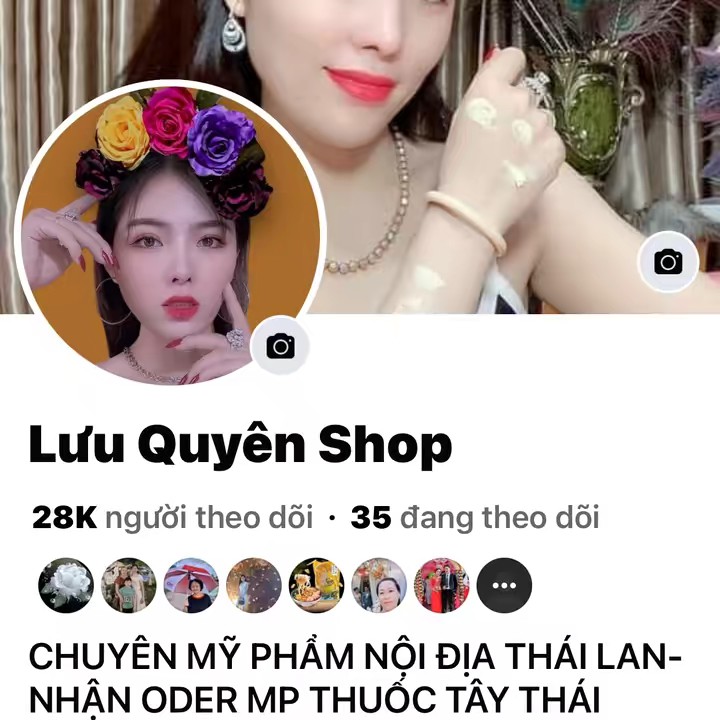This screenshot has height=720, width=720.
Task: View the 28K followers list
Action: [x=172, y=517]
